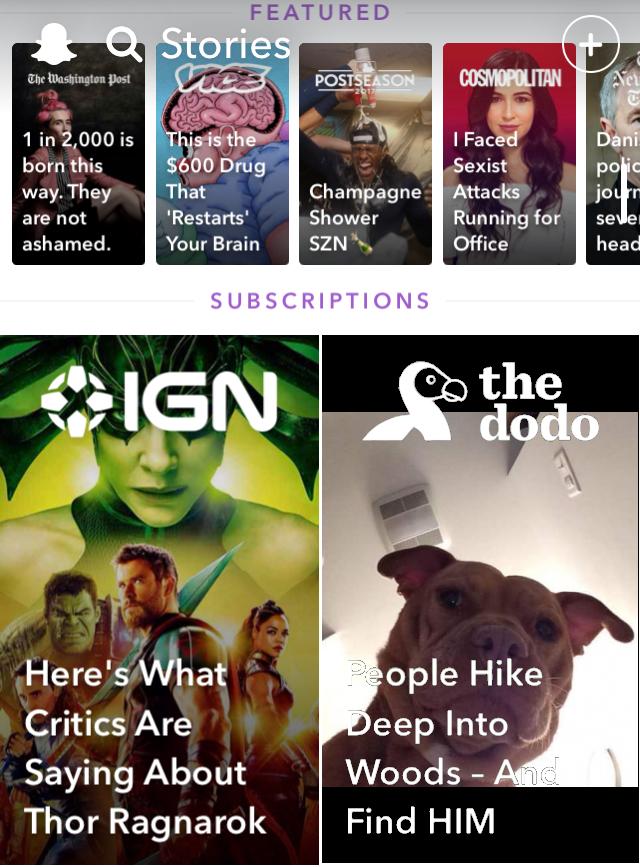The width and height of the screenshot is (640, 867).
Task: Tap the search magnifier icon
Action: click(x=124, y=44)
